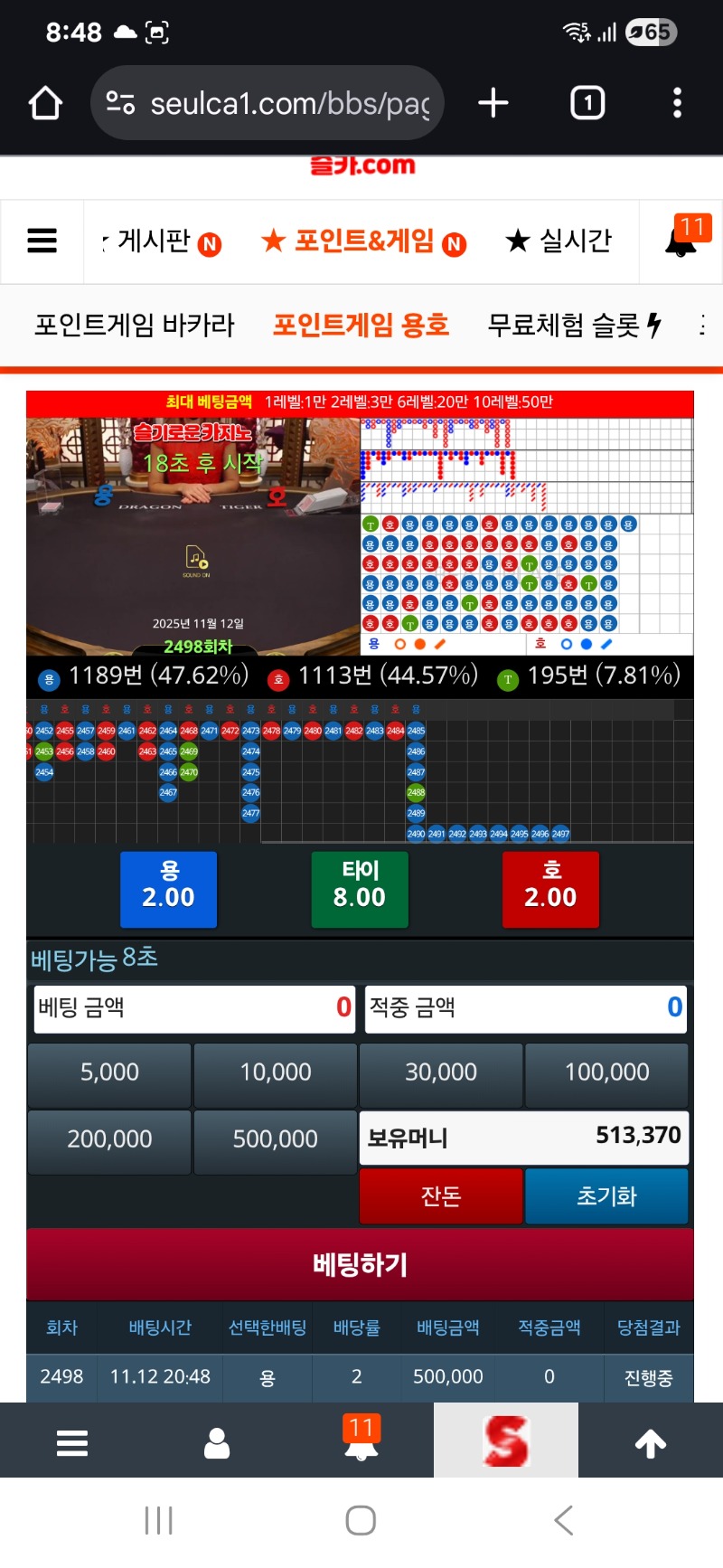Reset the bet with 초기화
Viewport: 723px width, 1568px height.
pyautogui.click(x=606, y=1196)
